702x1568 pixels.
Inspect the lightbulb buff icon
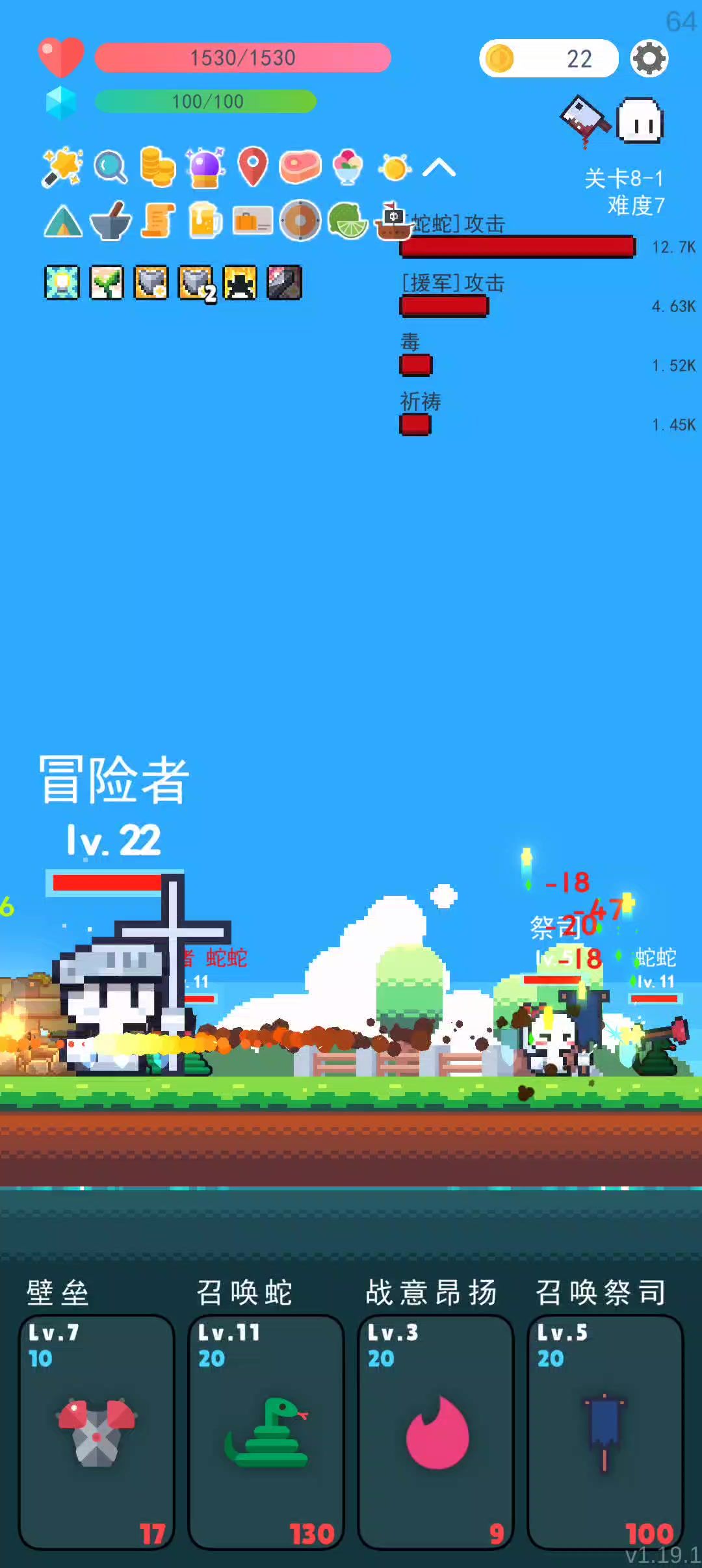[62, 283]
